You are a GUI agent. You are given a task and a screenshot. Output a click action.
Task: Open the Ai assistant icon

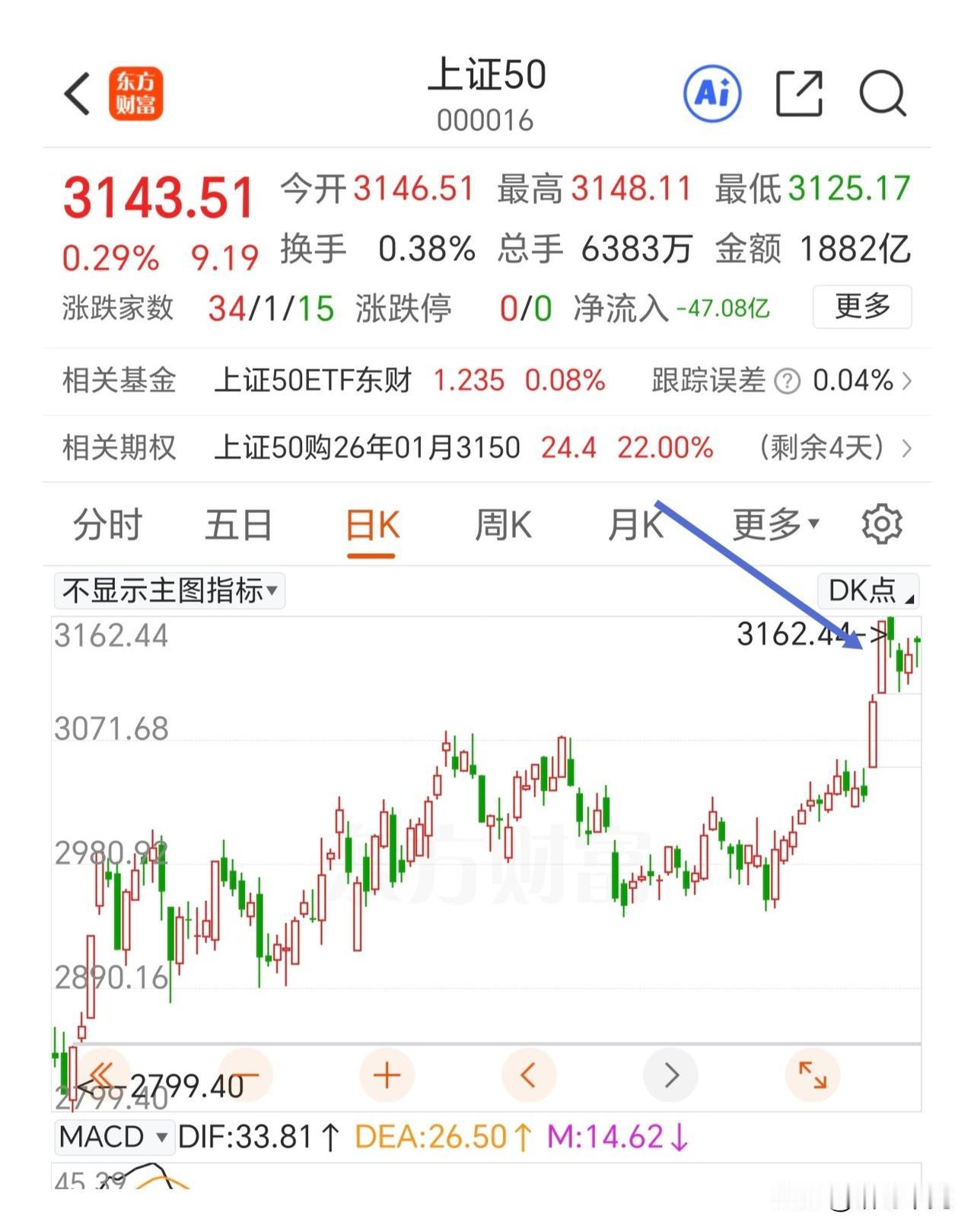[712, 94]
